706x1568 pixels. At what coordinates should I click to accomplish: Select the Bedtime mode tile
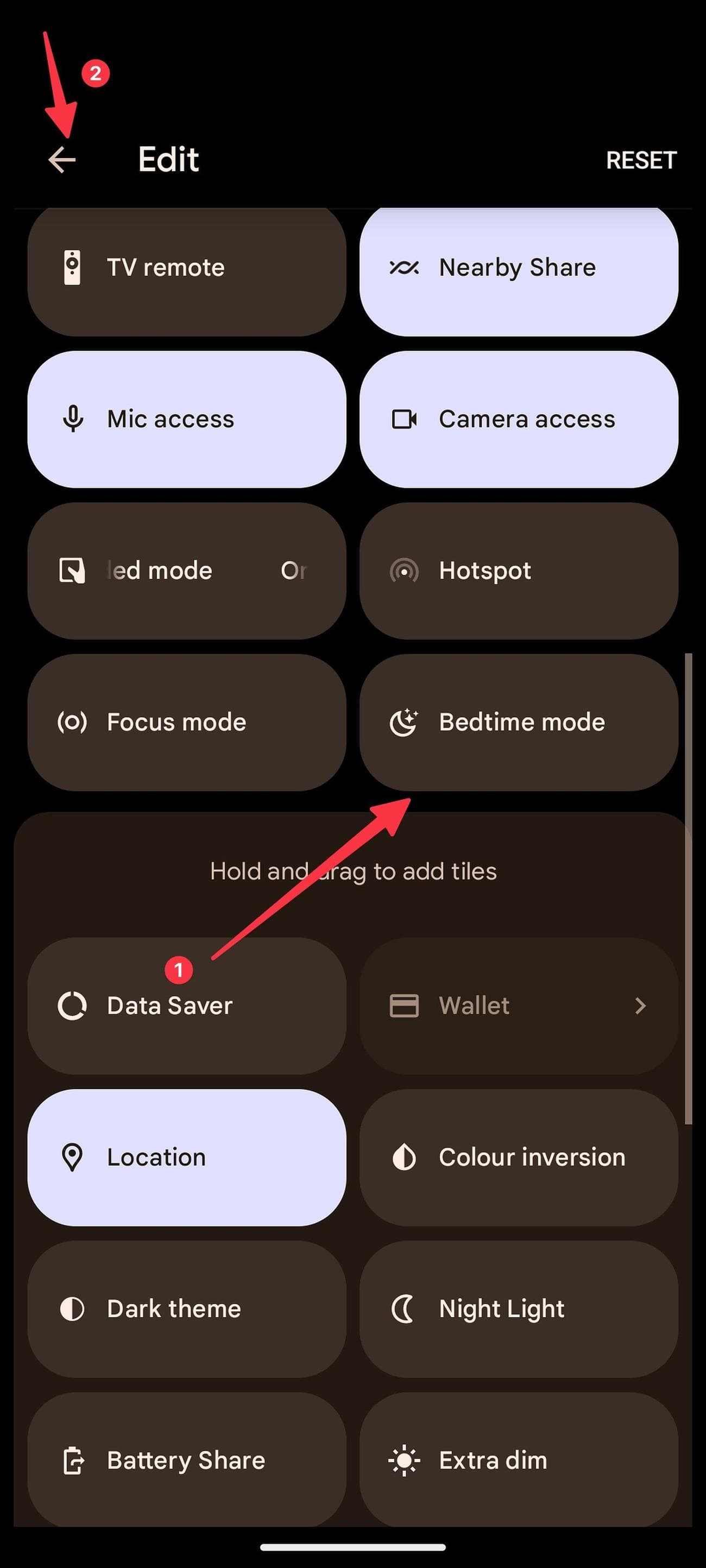519,723
